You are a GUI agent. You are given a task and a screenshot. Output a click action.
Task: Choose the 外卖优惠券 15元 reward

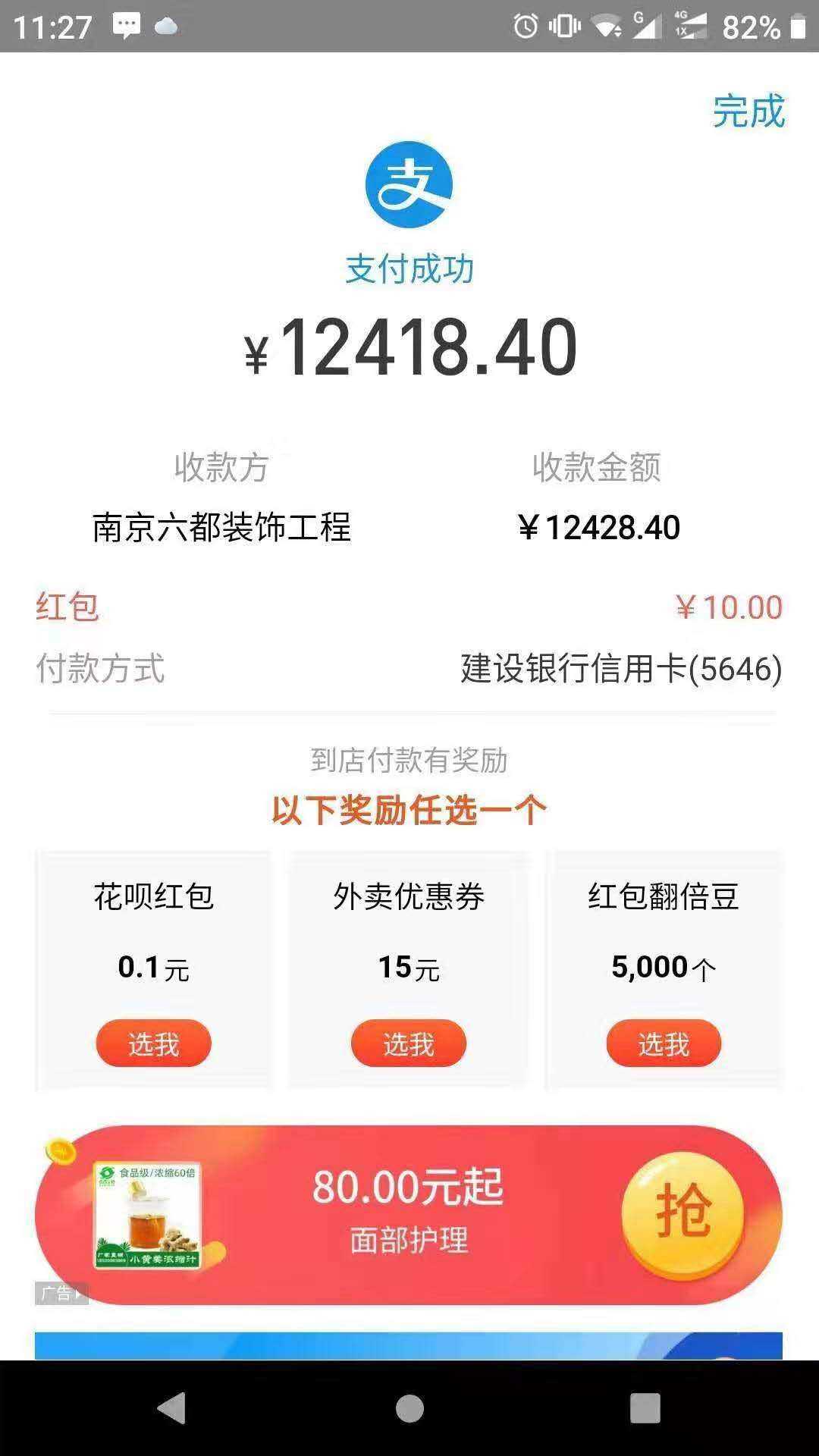pos(409,1043)
